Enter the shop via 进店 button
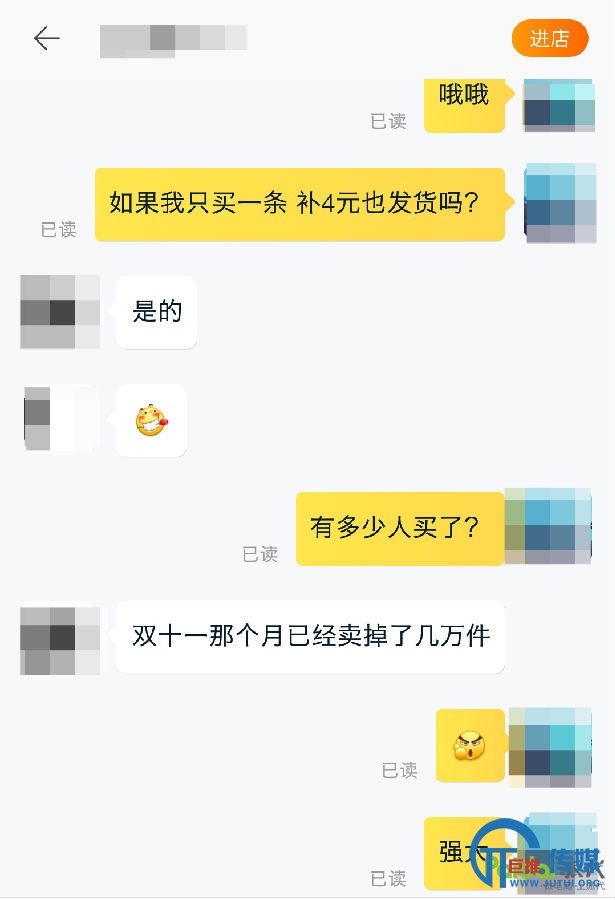The image size is (615, 900). (x=549, y=39)
